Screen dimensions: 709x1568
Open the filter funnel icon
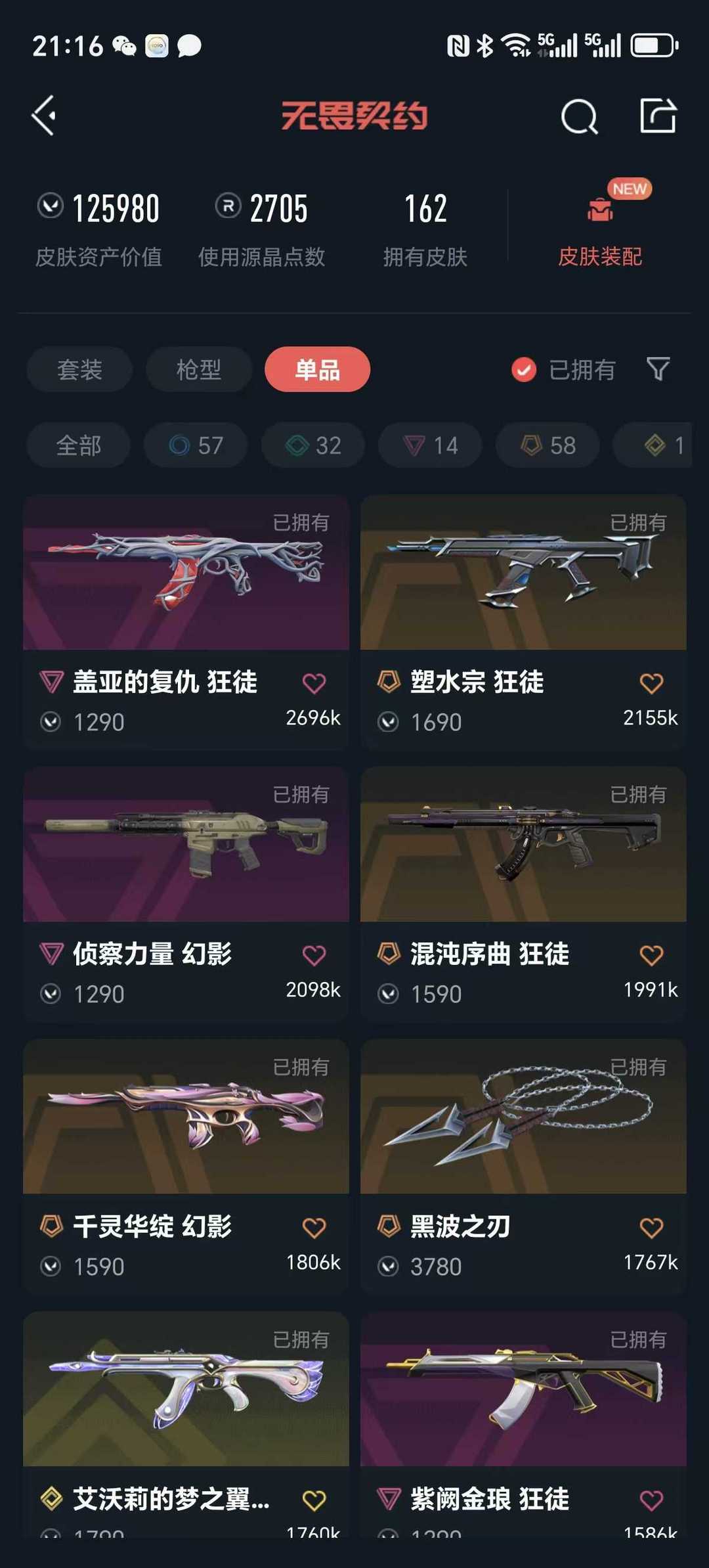click(658, 369)
